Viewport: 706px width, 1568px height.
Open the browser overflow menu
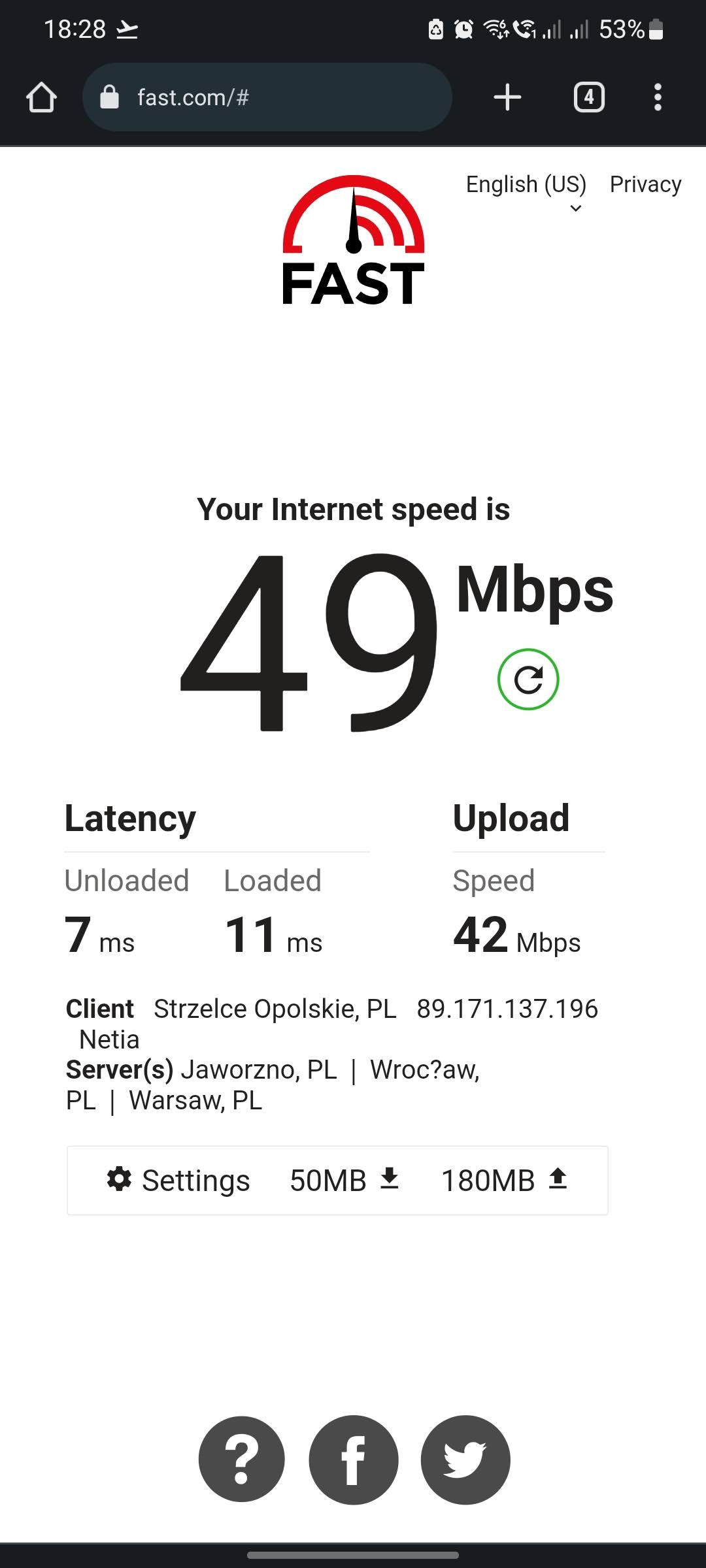click(658, 97)
